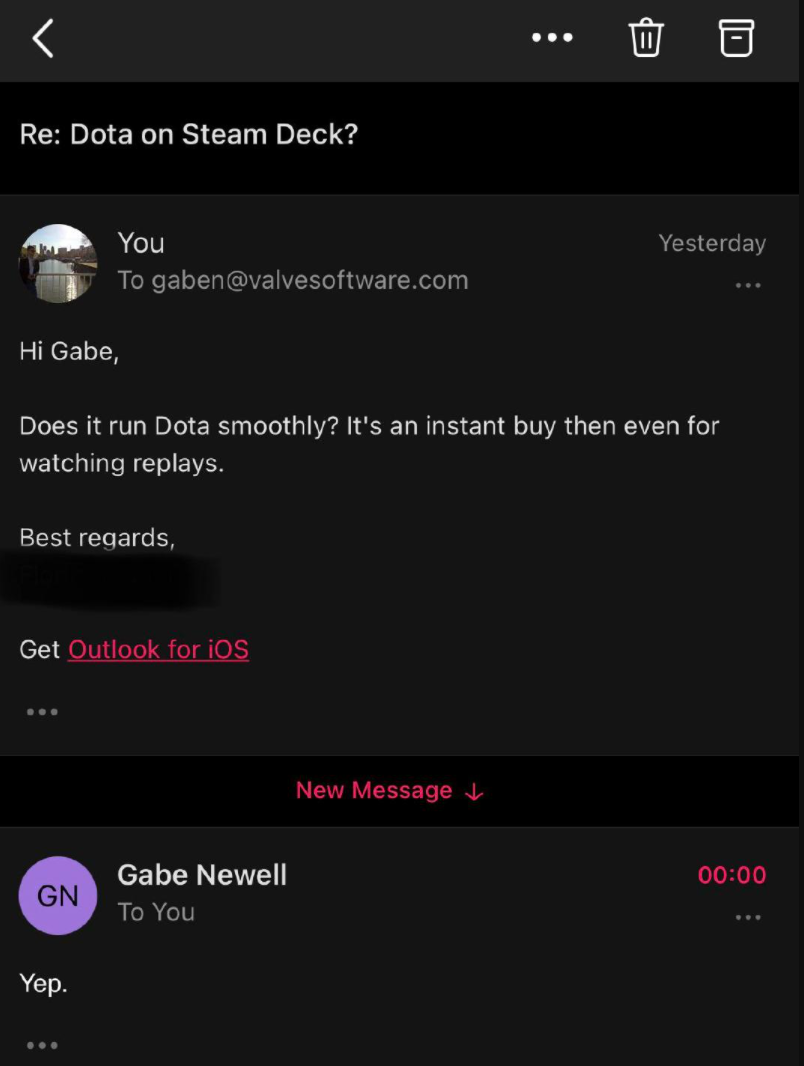Delete this email thread

click(x=646, y=38)
